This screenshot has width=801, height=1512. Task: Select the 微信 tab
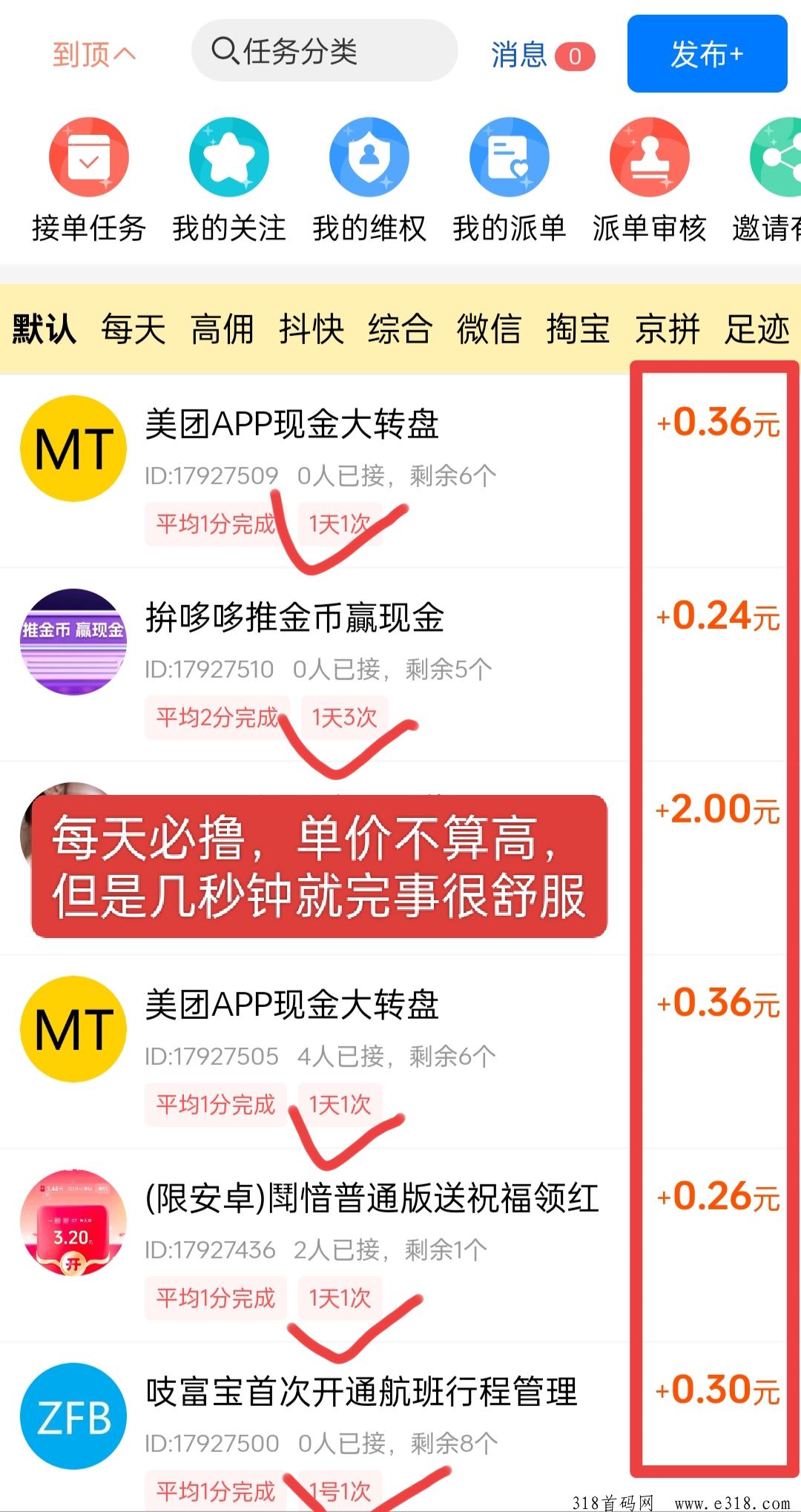click(x=489, y=329)
